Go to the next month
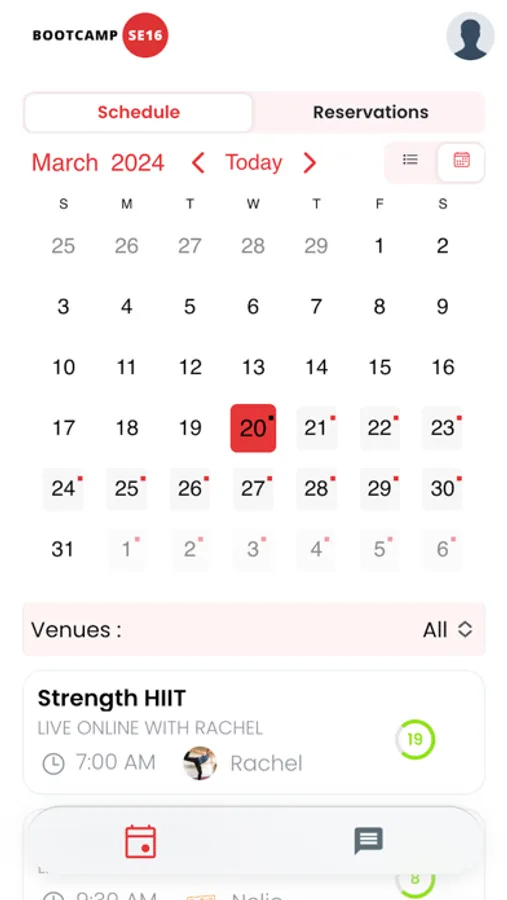Image resolution: width=507 pixels, height=900 pixels. 309,163
